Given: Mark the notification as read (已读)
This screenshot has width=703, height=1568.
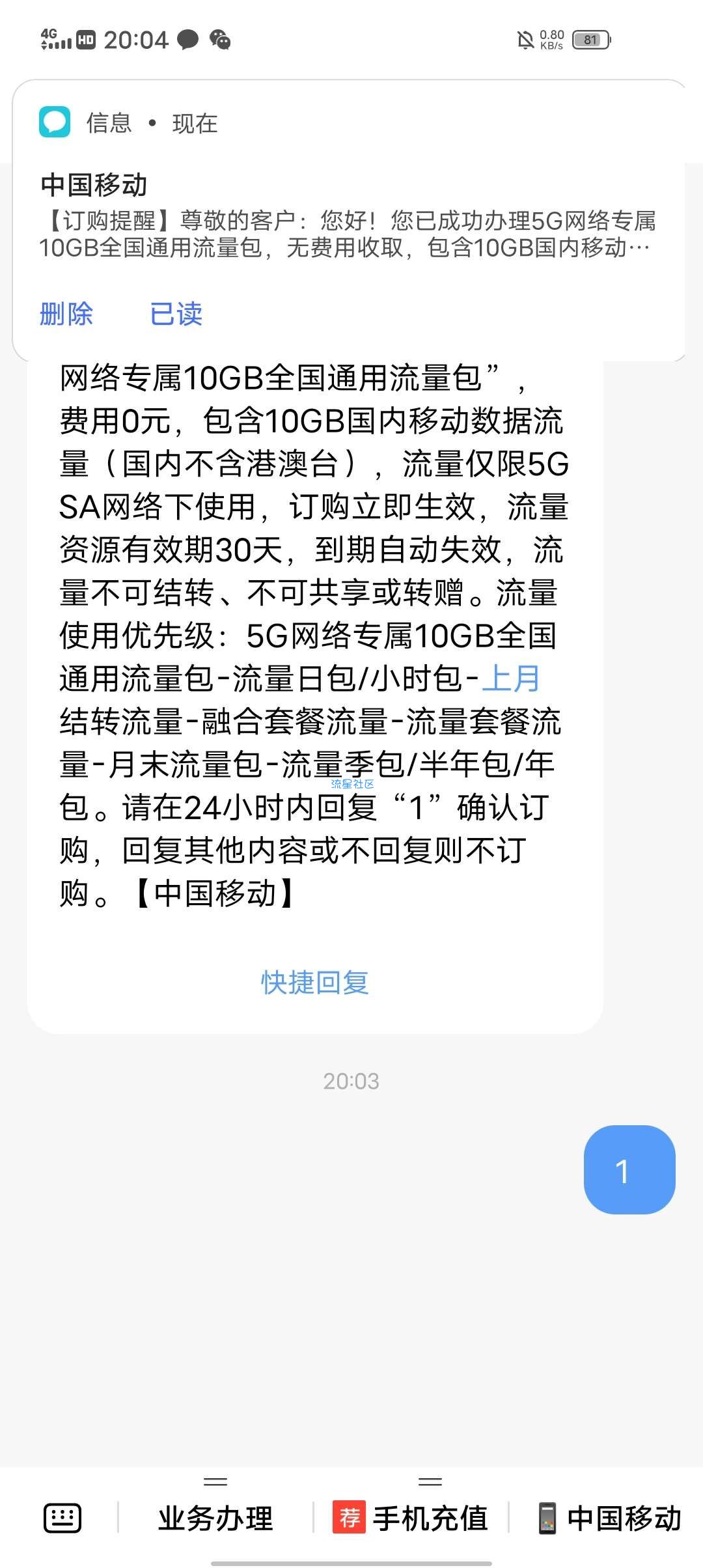Looking at the screenshot, I should coord(176,314).
